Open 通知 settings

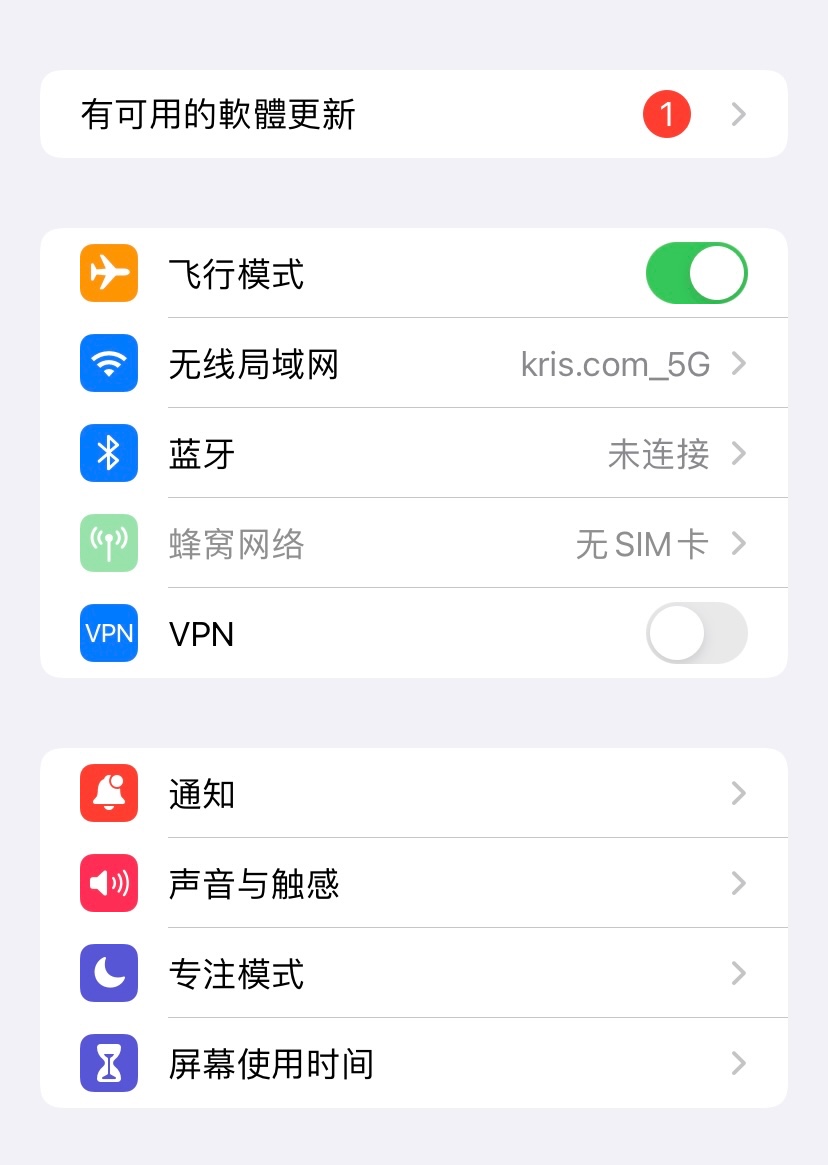[413, 794]
